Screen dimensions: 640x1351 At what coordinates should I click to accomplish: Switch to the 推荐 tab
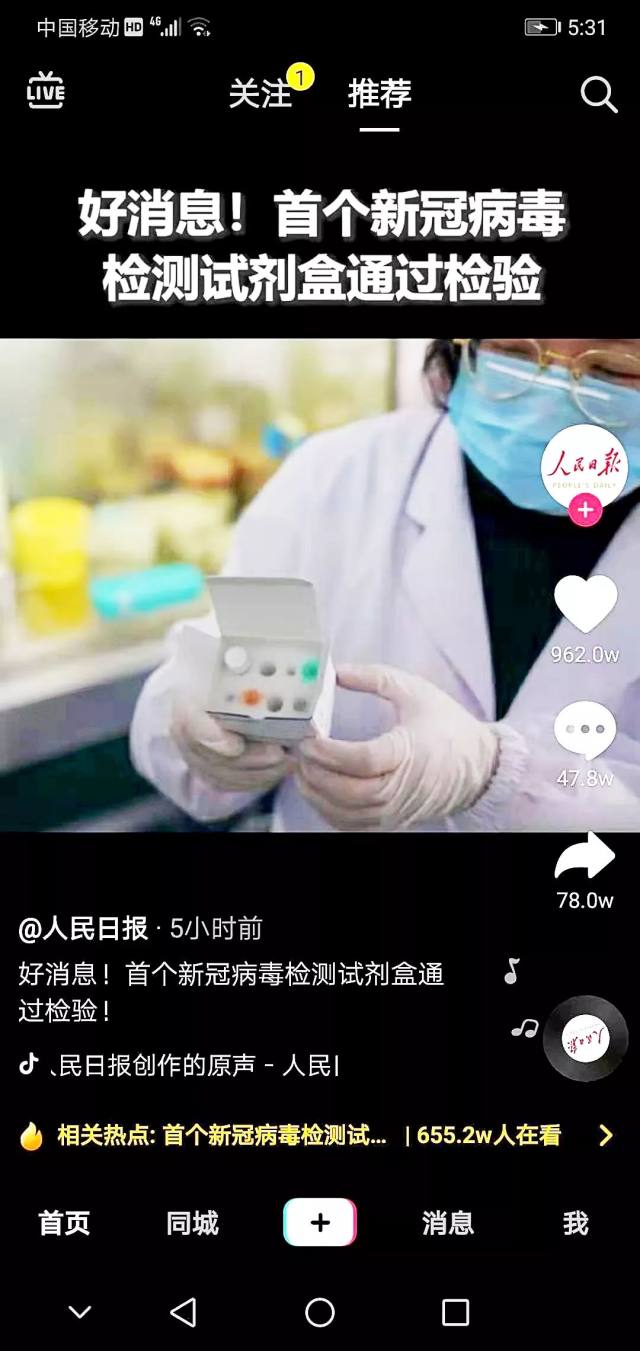[x=379, y=94]
